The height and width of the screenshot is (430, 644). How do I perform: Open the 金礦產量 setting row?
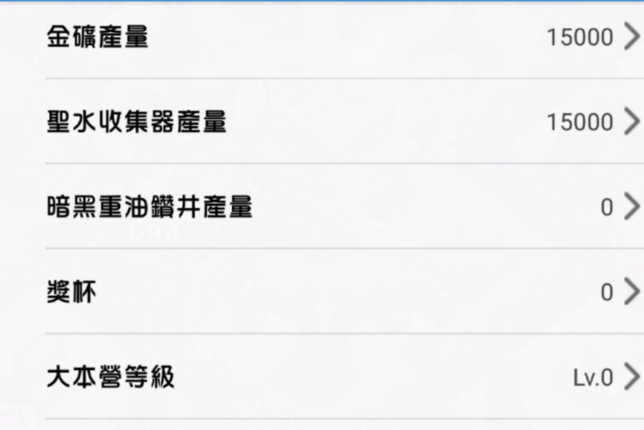[x=322, y=38]
